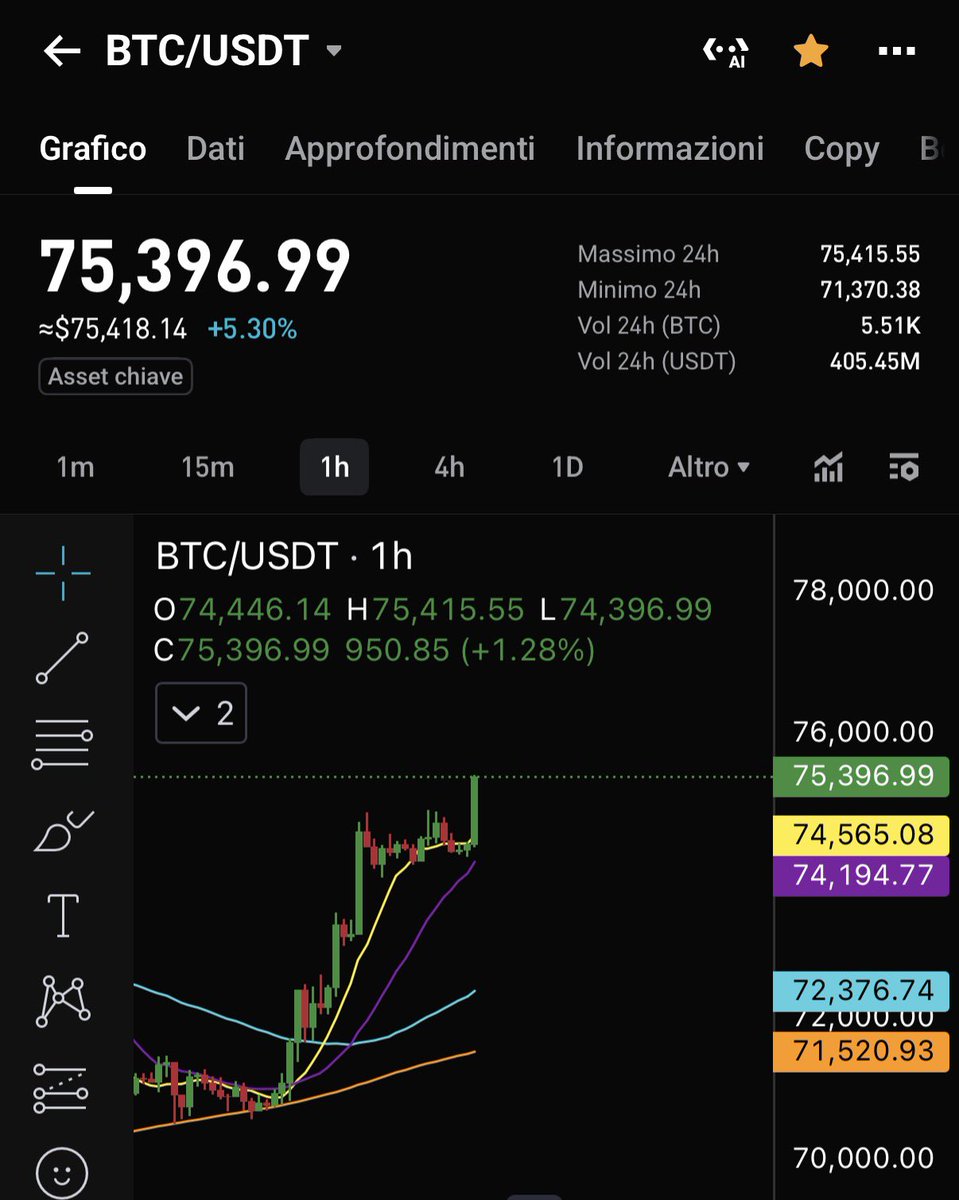Select the 1m chart interval
Viewport: 959px width, 1200px height.
point(75,467)
